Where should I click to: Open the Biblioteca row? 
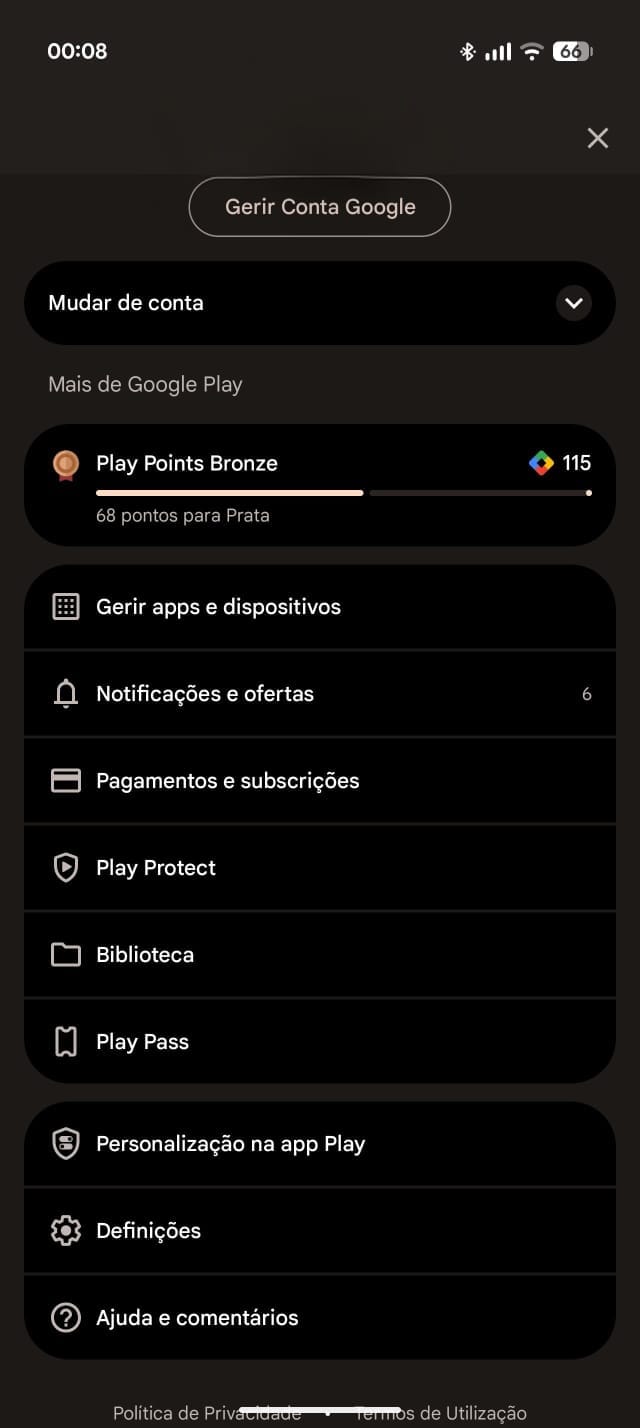[320, 955]
